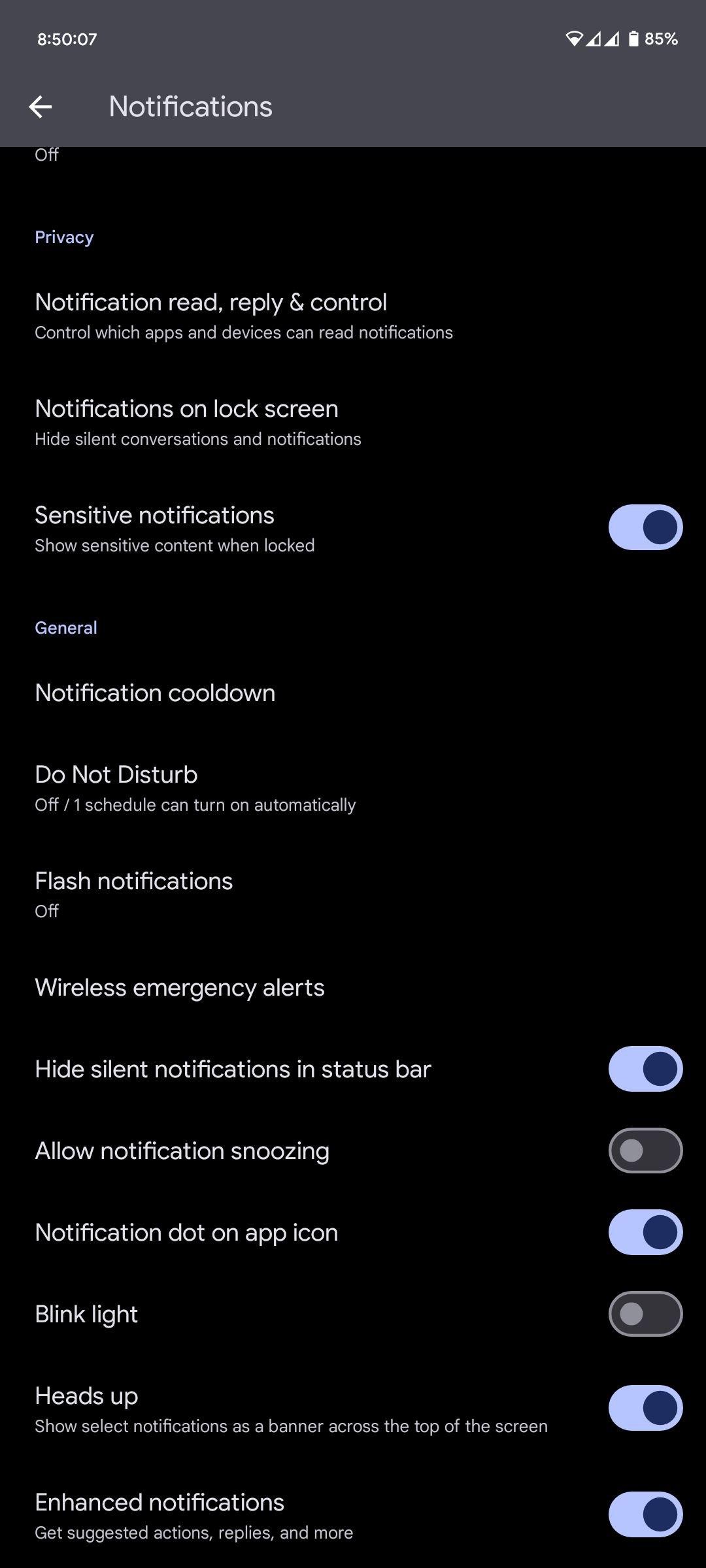Viewport: 706px width, 1568px height.
Task: Enable Allow notification snoozing
Action: pos(645,1151)
